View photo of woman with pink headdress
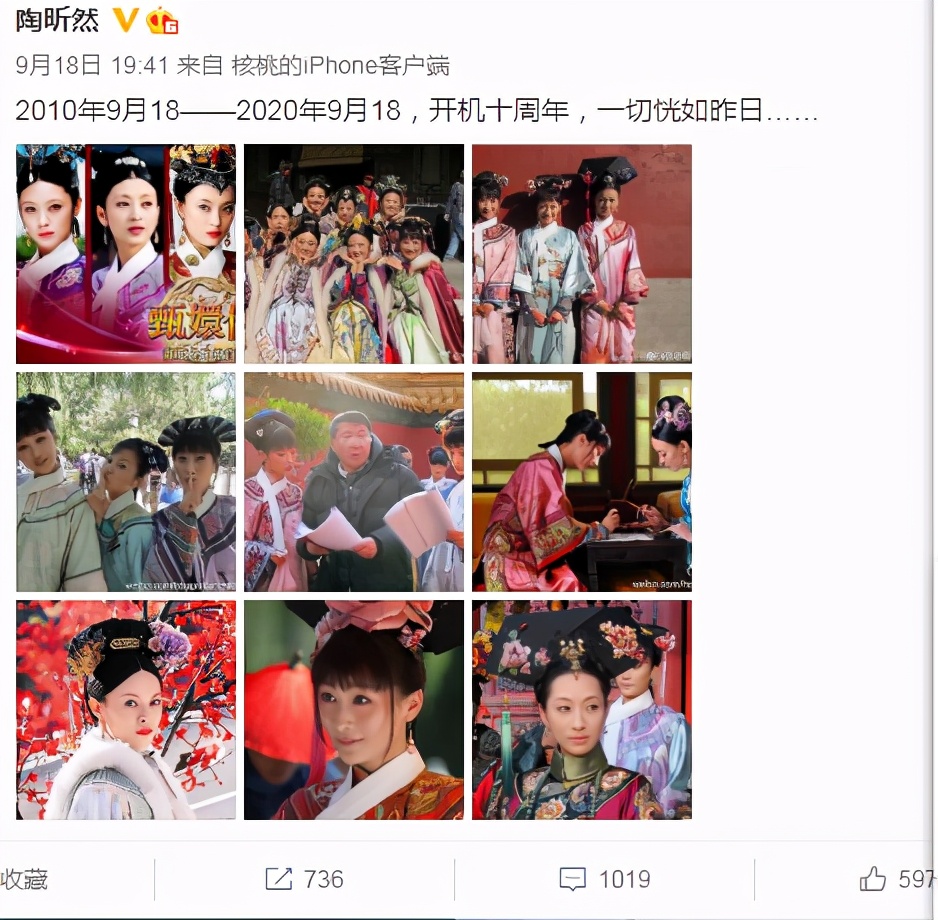The width and height of the screenshot is (938, 920). click(354, 710)
